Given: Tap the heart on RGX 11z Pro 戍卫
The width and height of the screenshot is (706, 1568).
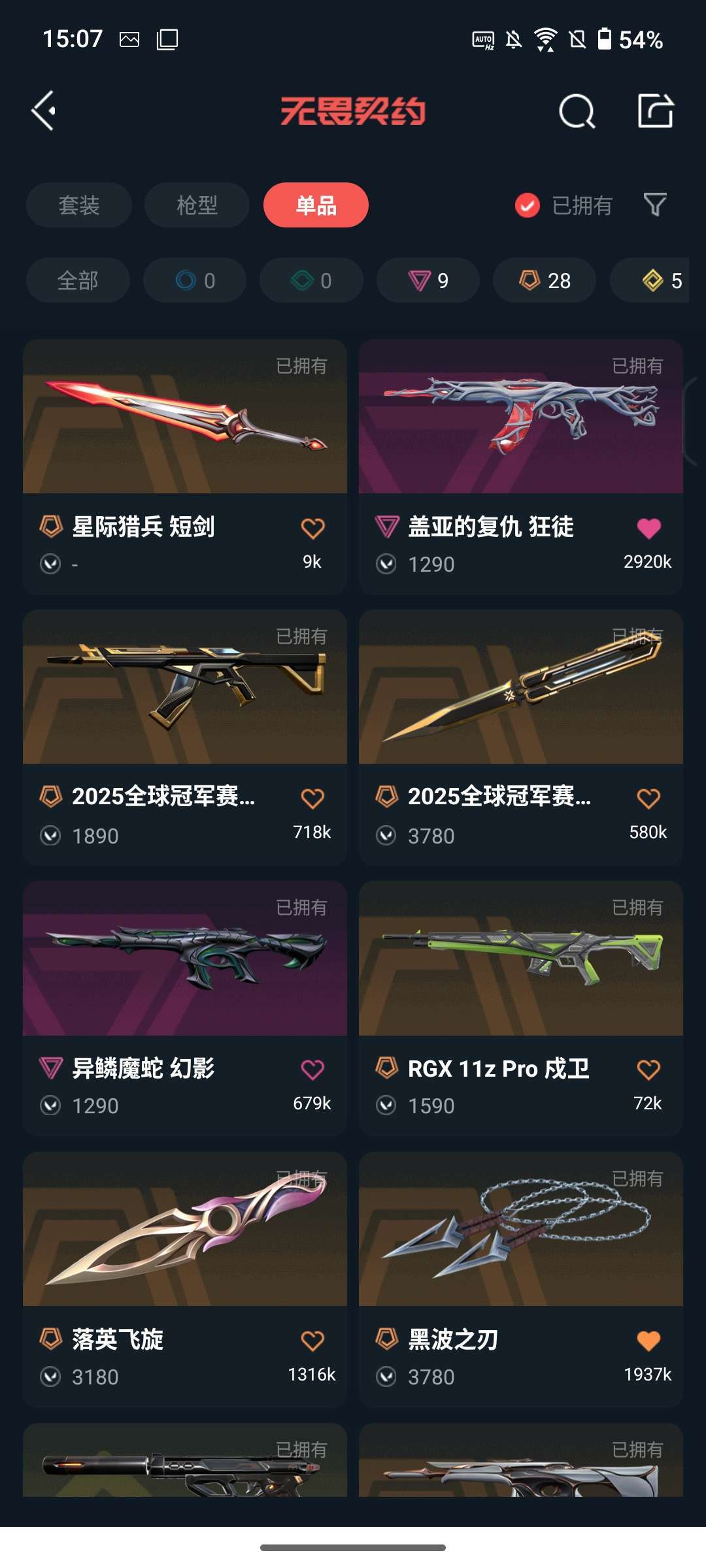Looking at the screenshot, I should coord(648,1069).
